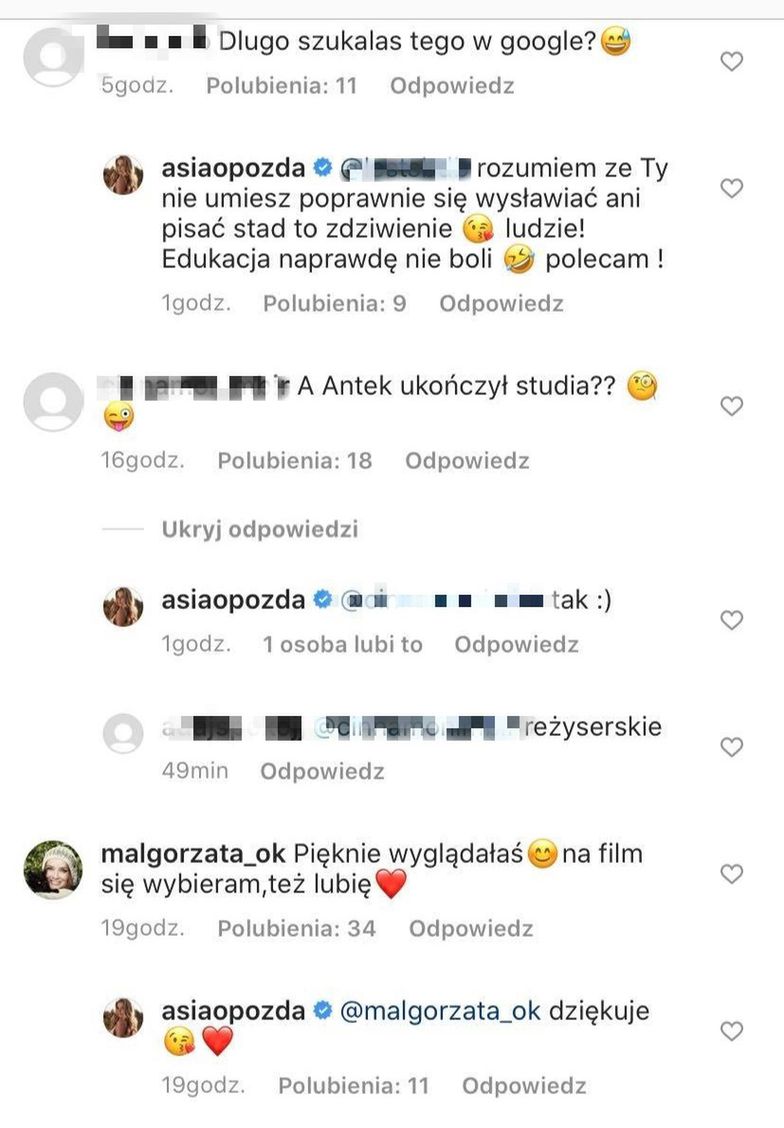This screenshot has width=784, height=1128.
Task: Like malgorzata_ok's comment 'Pięknie wyglądałaś'
Action: (732, 874)
